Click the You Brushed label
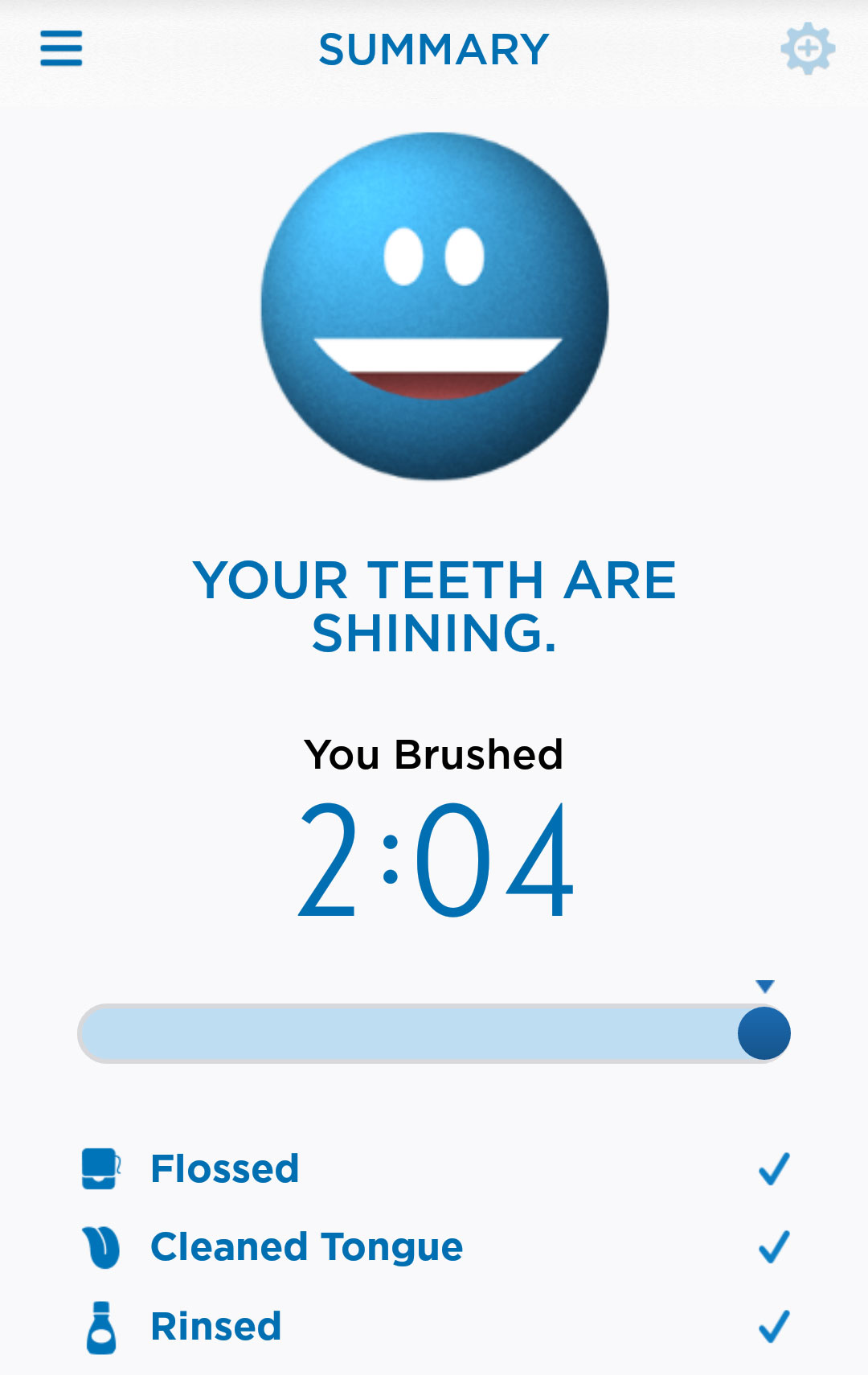 click(x=434, y=754)
